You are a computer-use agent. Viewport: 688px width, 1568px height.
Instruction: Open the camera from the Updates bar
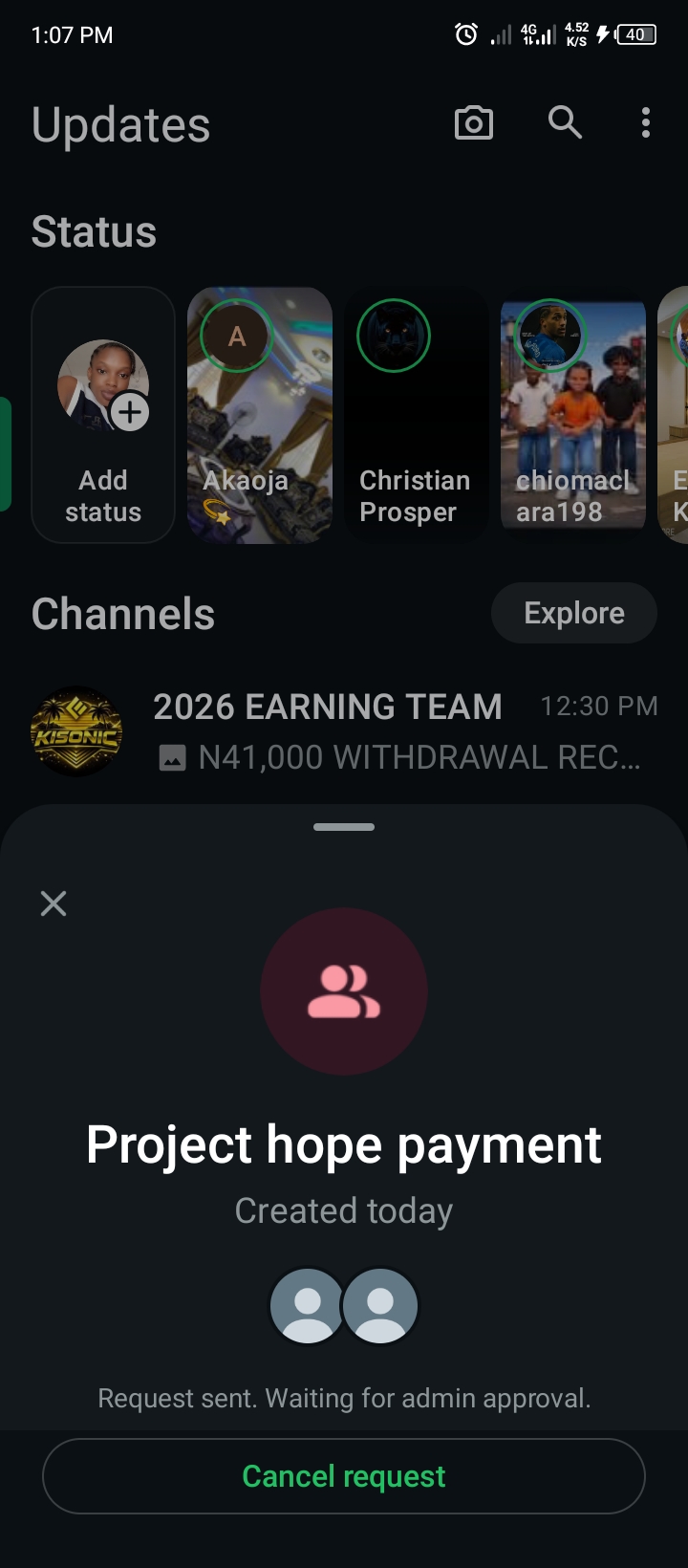tap(473, 123)
